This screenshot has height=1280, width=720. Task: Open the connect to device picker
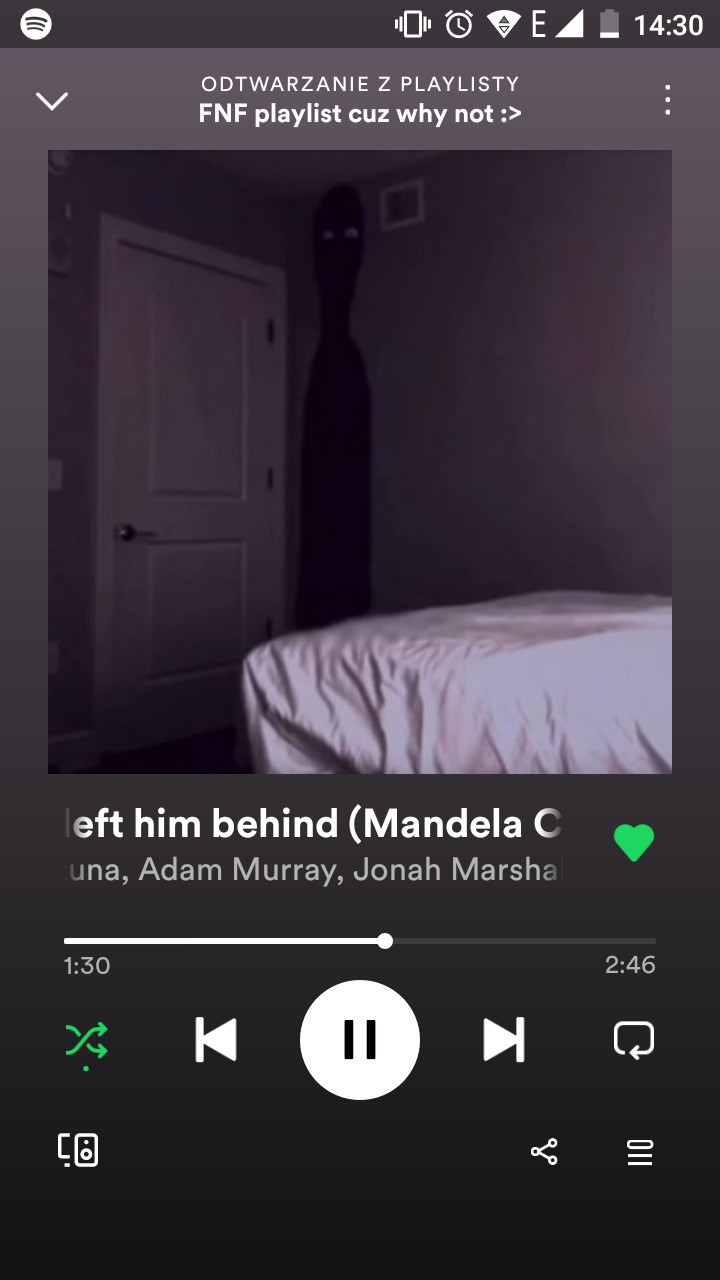[x=78, y=1151]
